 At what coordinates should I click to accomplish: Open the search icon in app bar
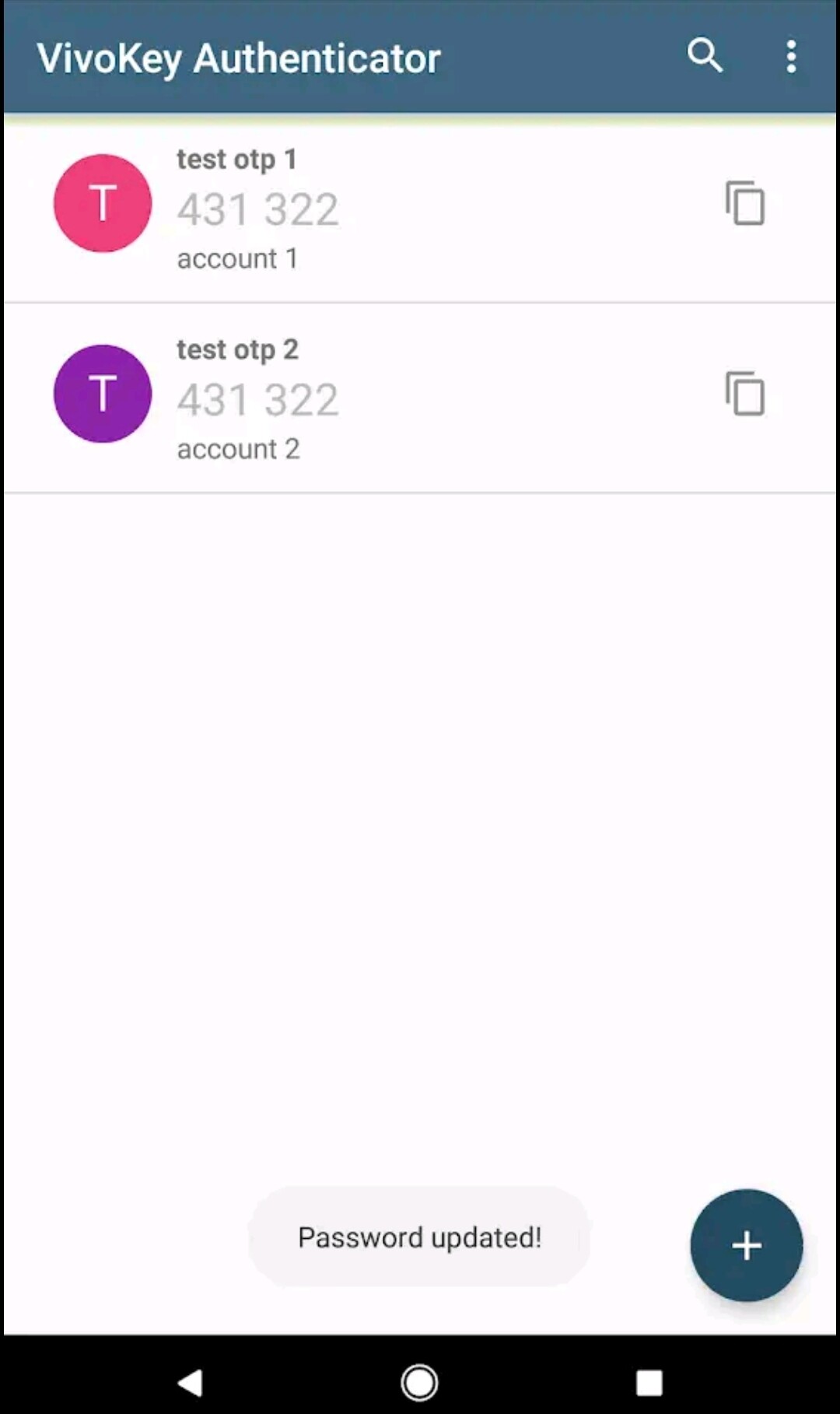[705, 56]
